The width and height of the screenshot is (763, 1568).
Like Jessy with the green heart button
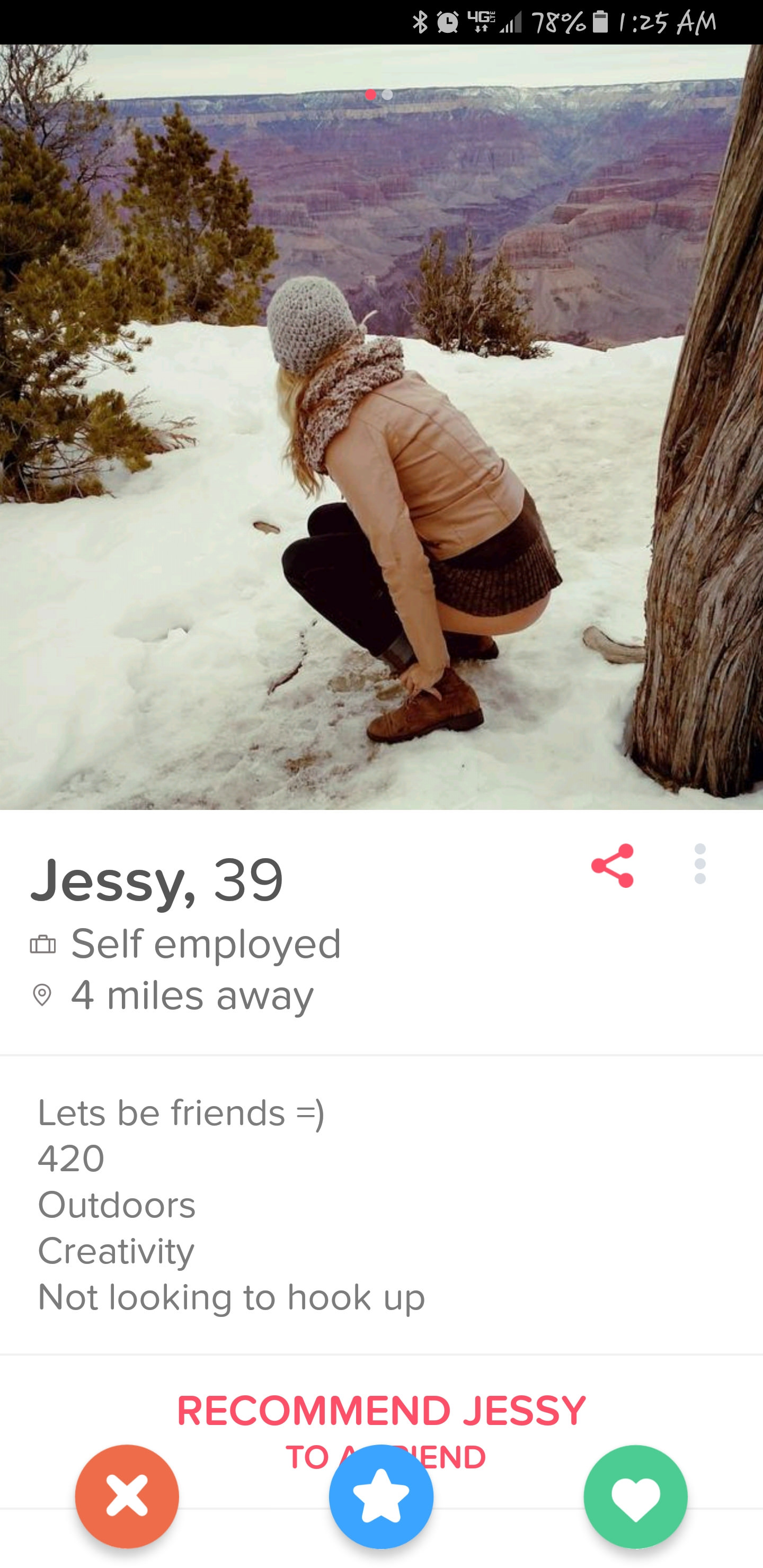tap(635, 1495)
